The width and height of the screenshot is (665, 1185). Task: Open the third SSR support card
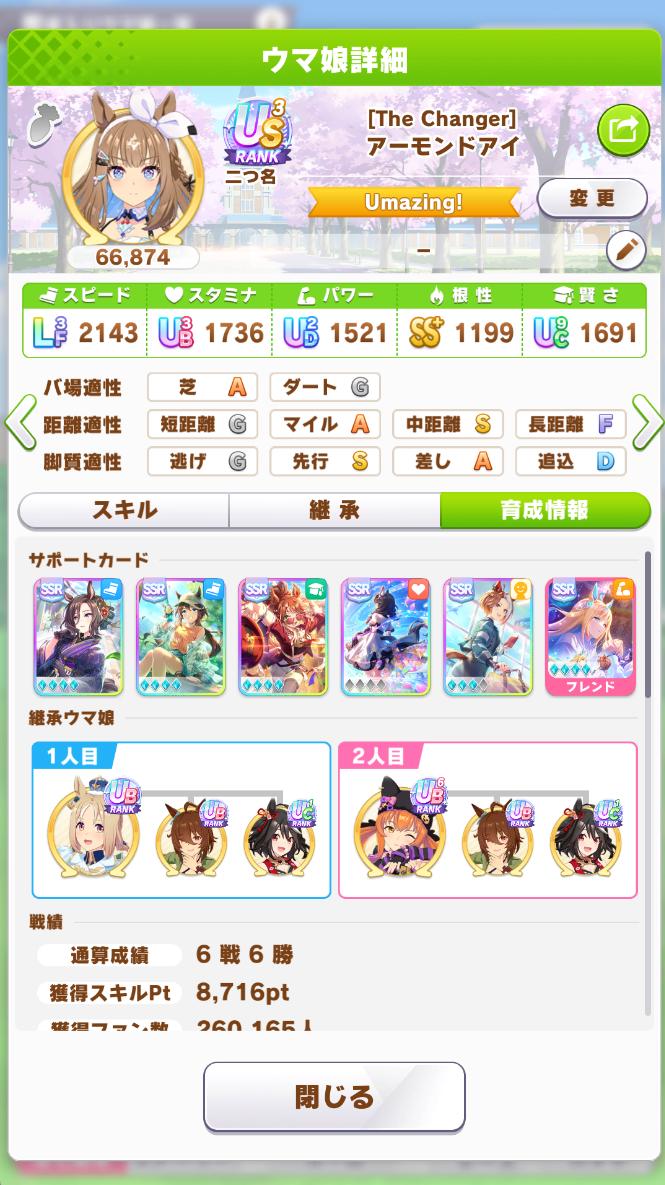tap(283, 636)
